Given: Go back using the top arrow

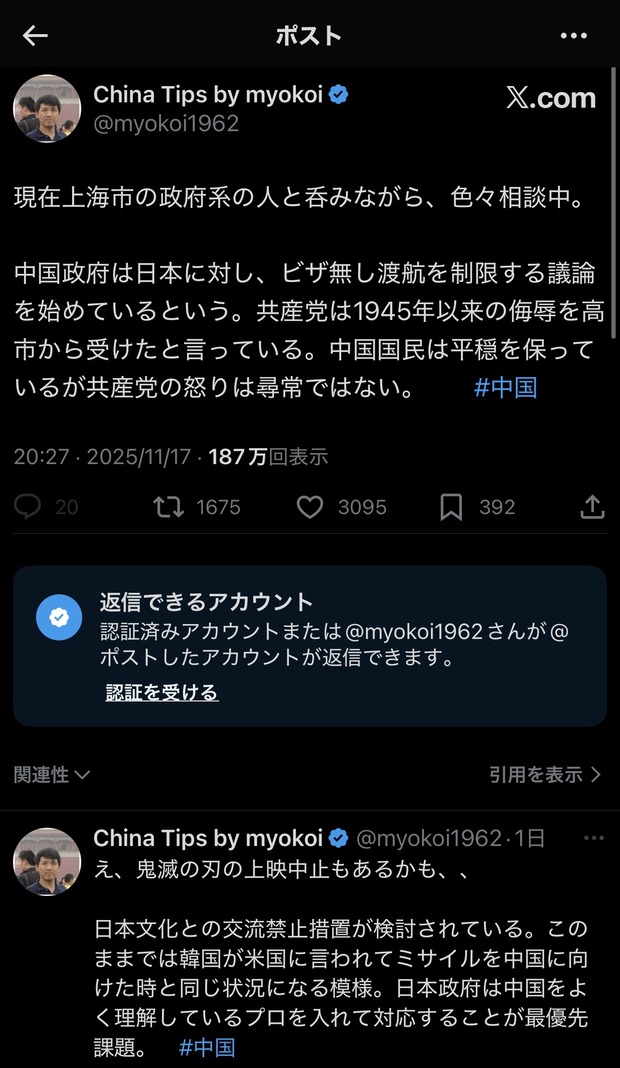Looking at the screenshot, I should (x=36, y=36).
